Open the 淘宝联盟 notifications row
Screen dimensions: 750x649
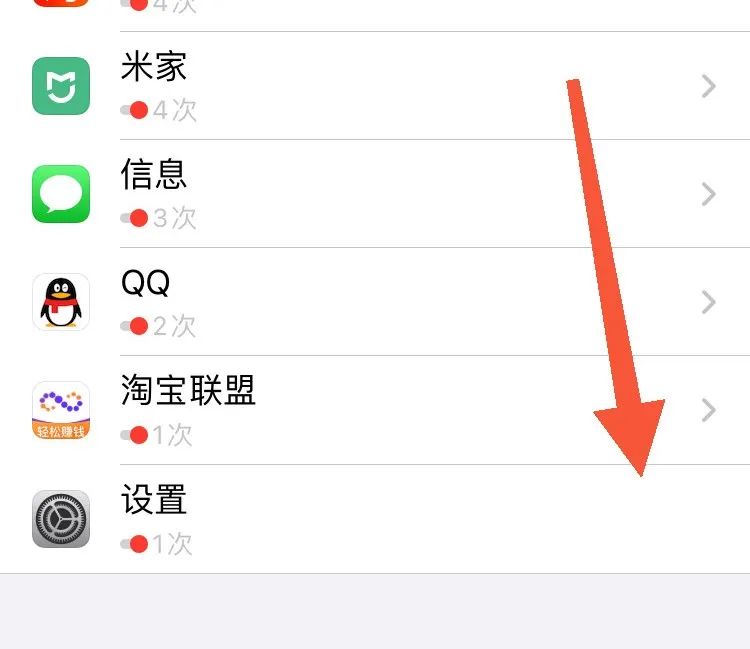click(375, 410)
